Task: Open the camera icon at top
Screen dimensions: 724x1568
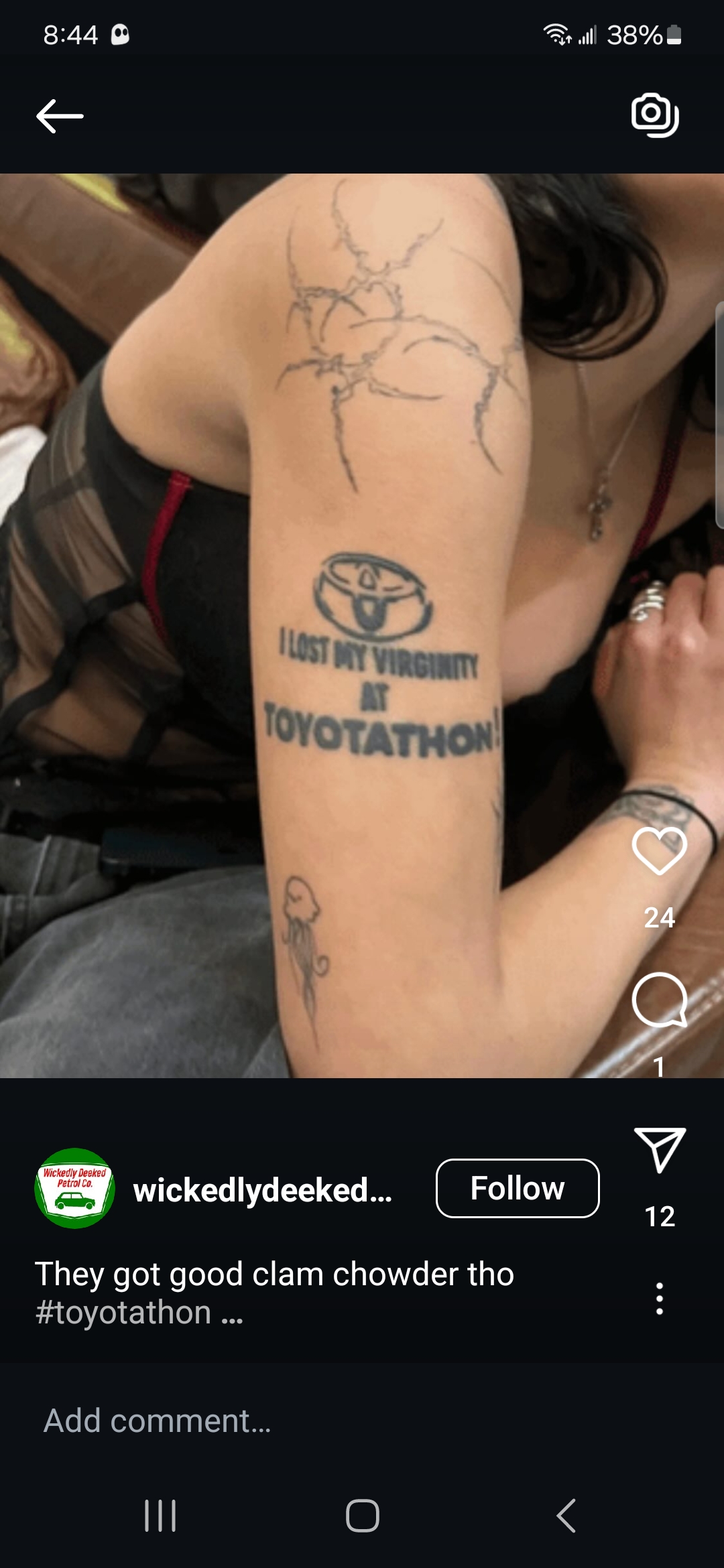Action: click(x=655, y=115)
